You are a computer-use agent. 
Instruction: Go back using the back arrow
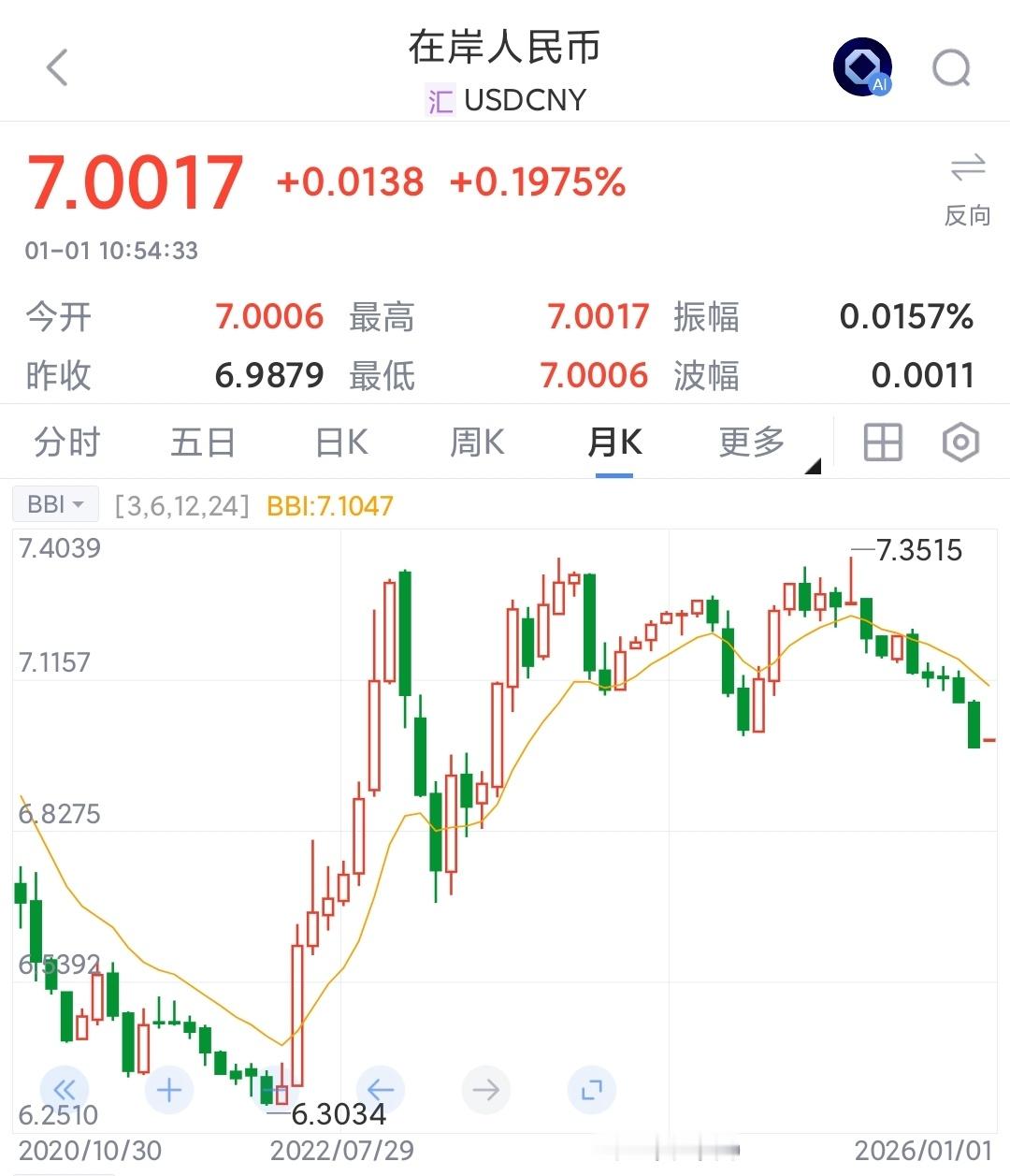click(56, 67)
